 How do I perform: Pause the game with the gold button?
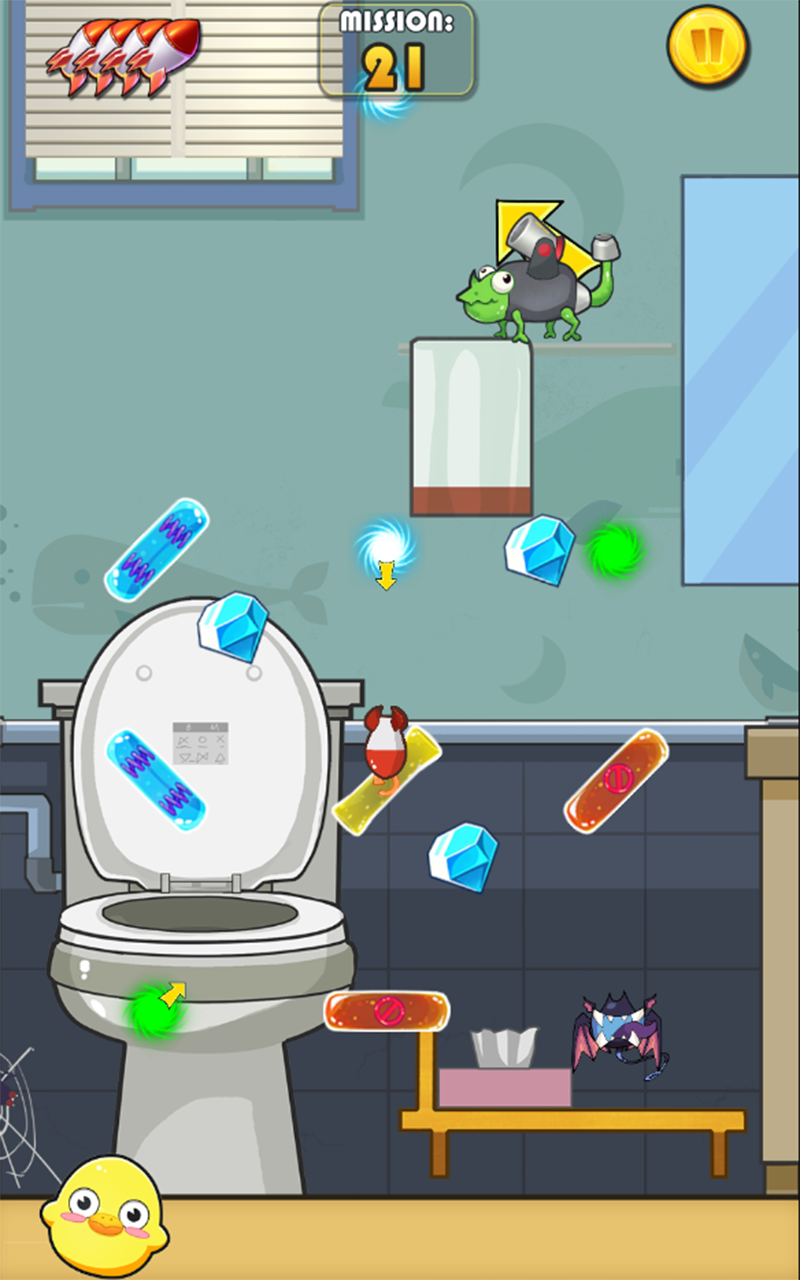click(707, 45)
